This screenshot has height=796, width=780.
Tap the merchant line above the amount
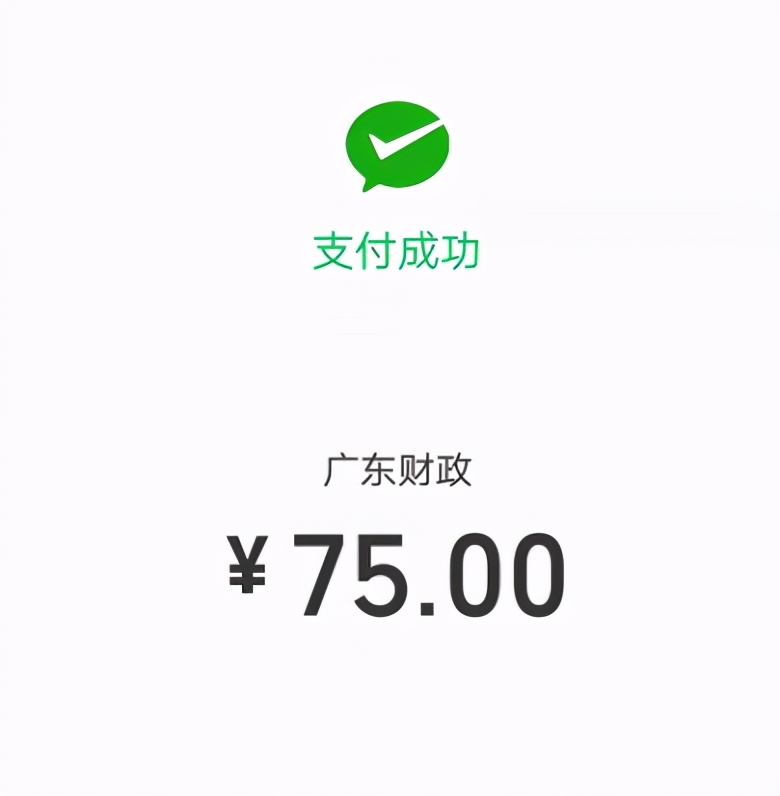(398, 466)
